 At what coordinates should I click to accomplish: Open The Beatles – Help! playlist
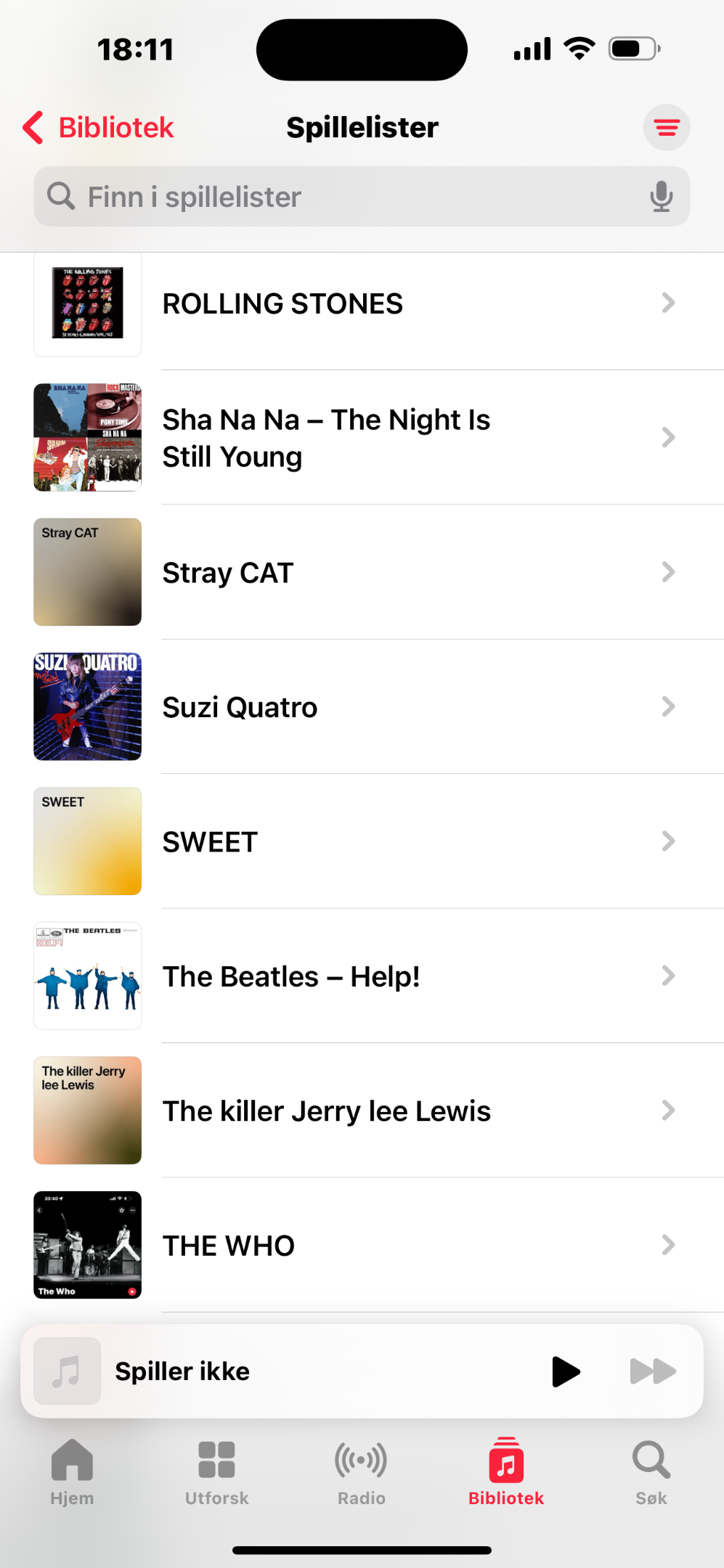point(362,976)
